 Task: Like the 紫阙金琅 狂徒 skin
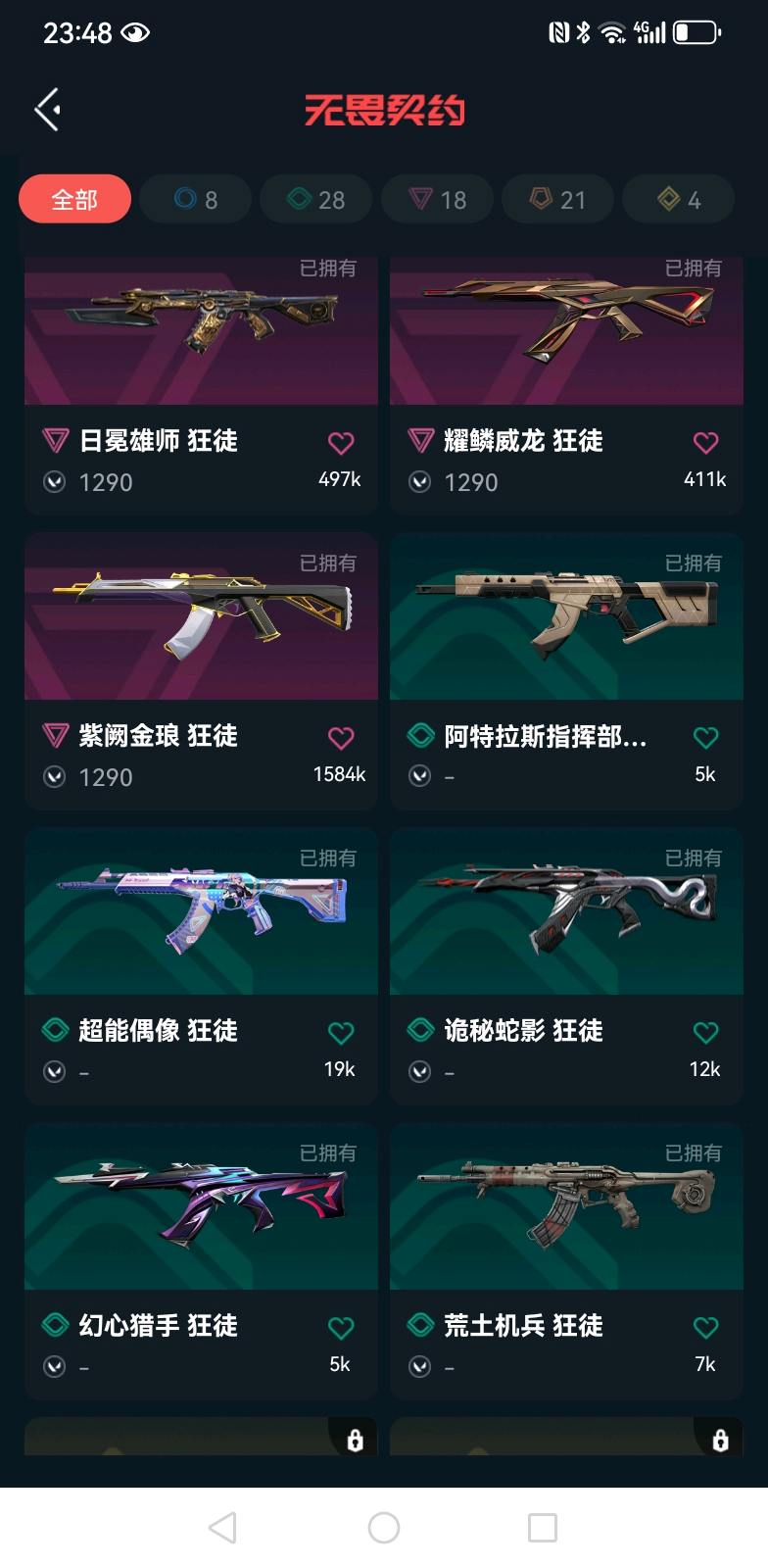click(341, 738)
